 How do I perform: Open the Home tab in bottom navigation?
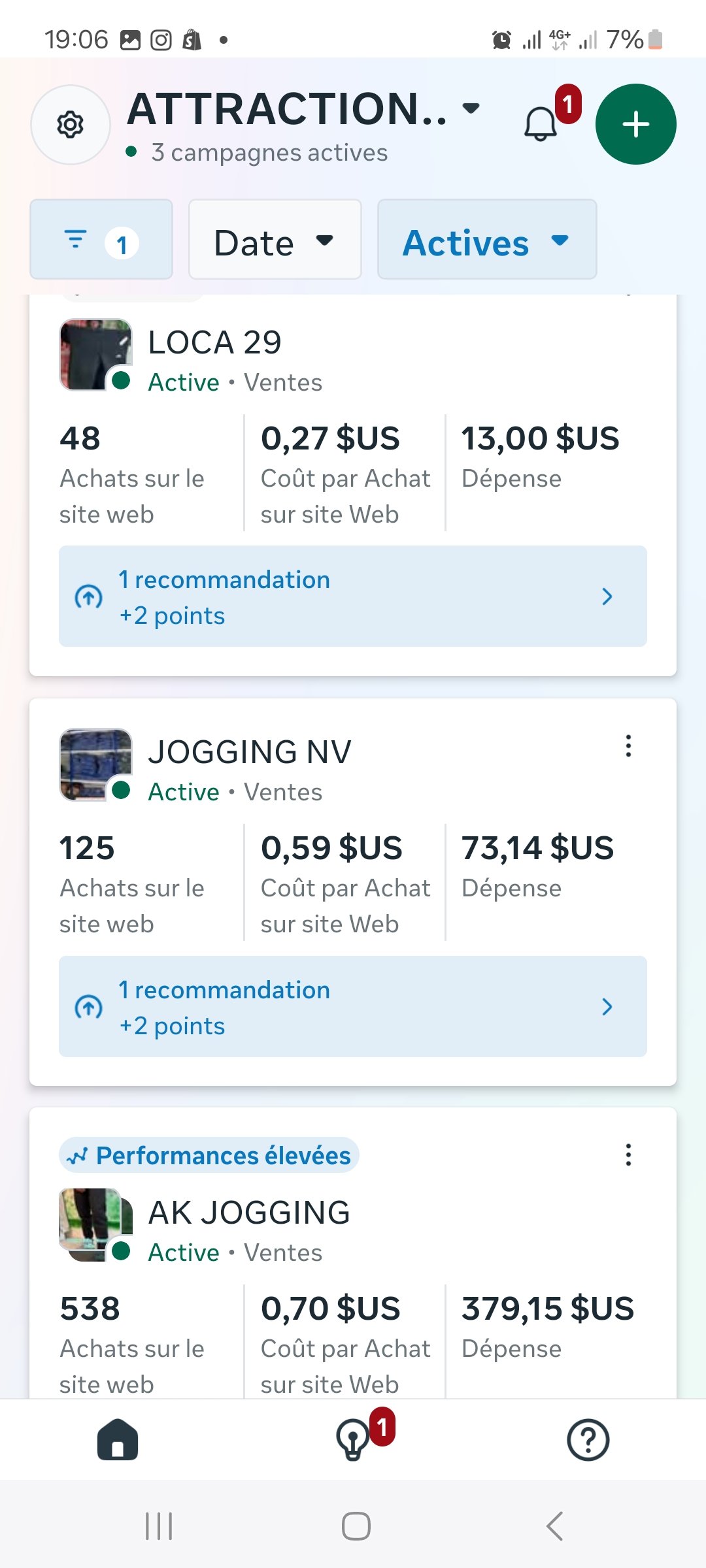(x=116, y=1442)
